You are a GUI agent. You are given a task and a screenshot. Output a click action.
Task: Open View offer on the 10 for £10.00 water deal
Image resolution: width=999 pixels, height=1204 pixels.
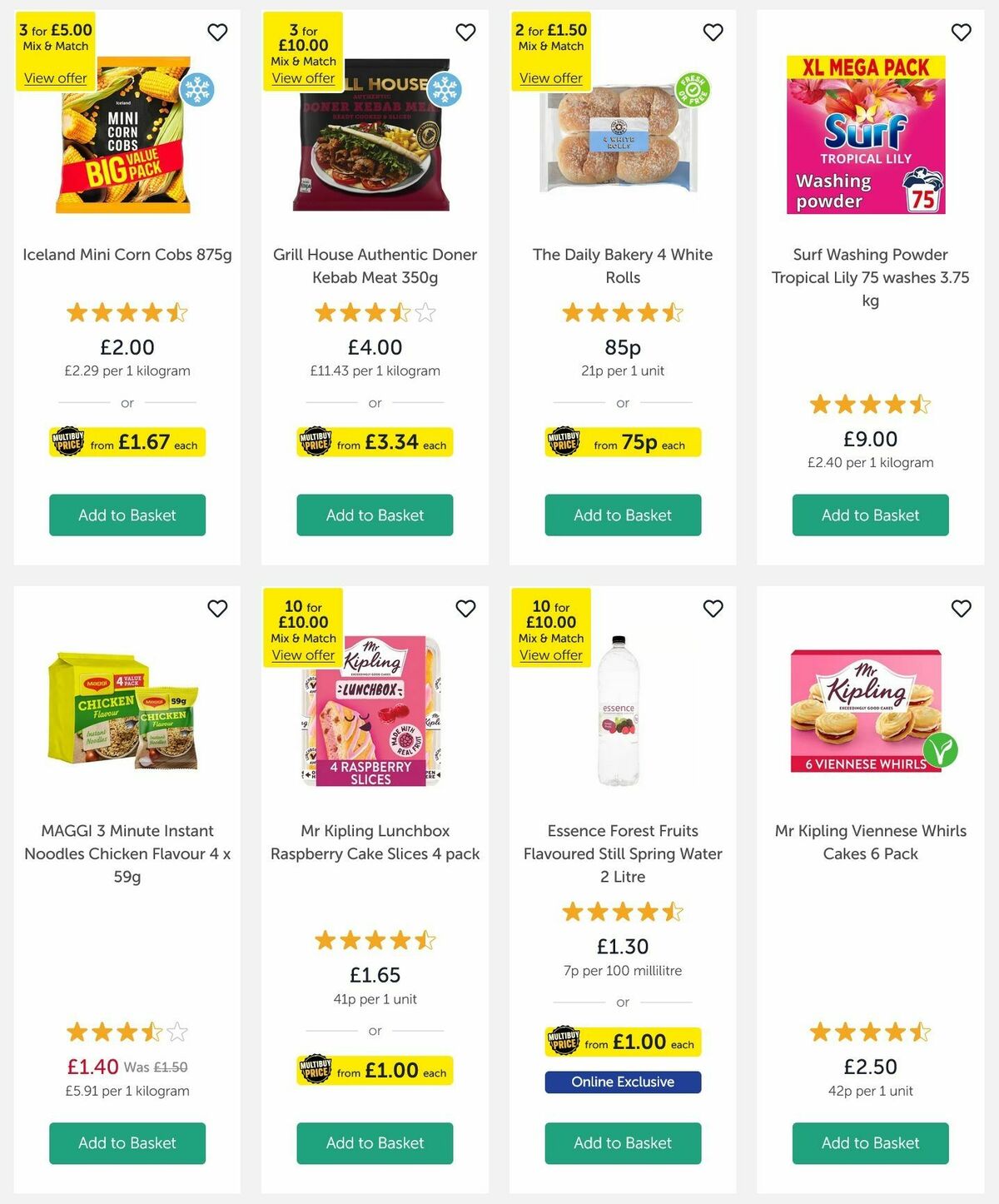click(x=551, y=655)
